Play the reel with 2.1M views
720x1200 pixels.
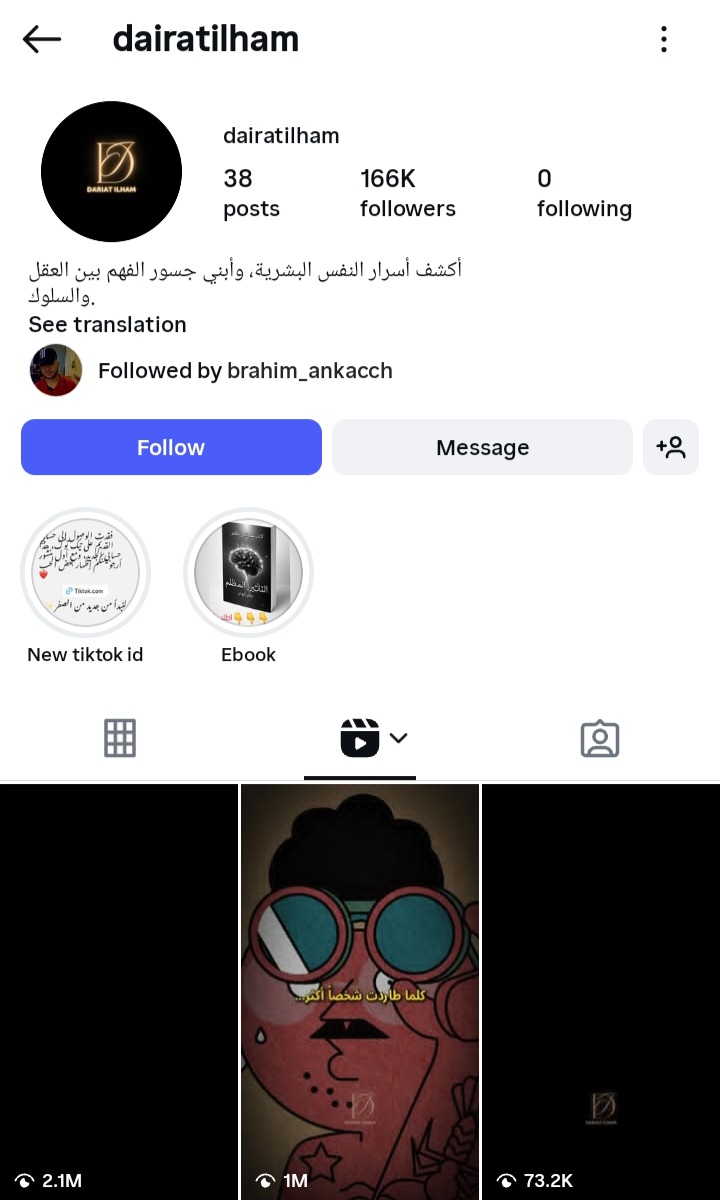[119, 990]
